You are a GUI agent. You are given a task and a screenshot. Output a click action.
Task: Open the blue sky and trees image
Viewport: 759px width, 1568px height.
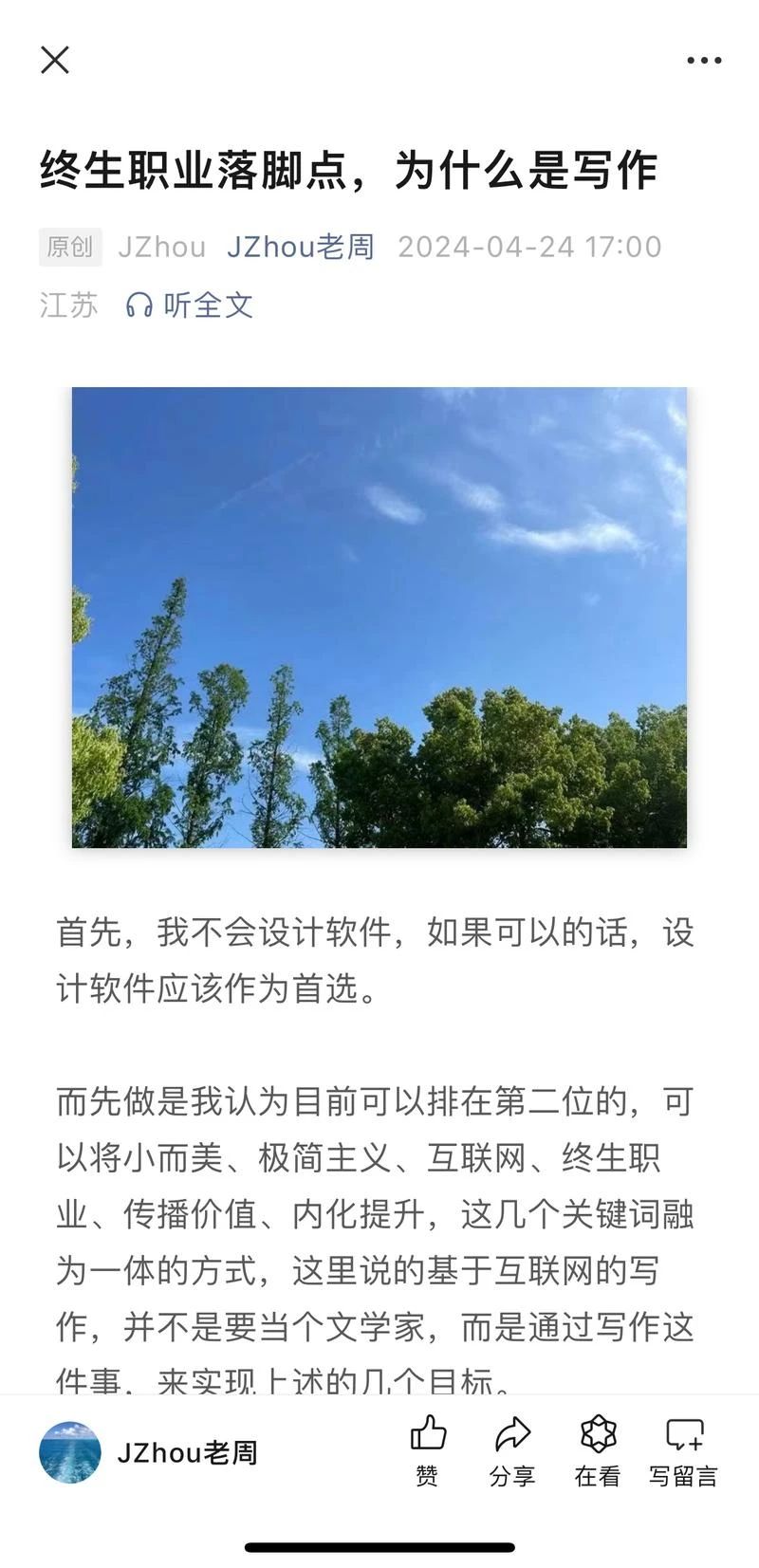tap(379, 617)
